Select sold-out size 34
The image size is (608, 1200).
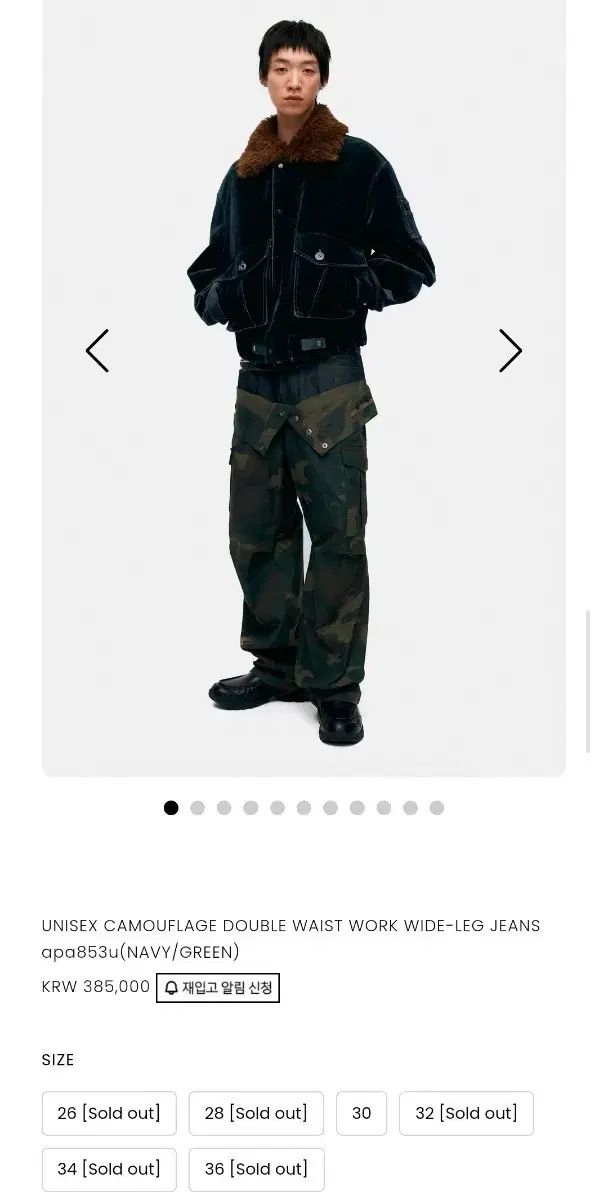(109, 1169)
